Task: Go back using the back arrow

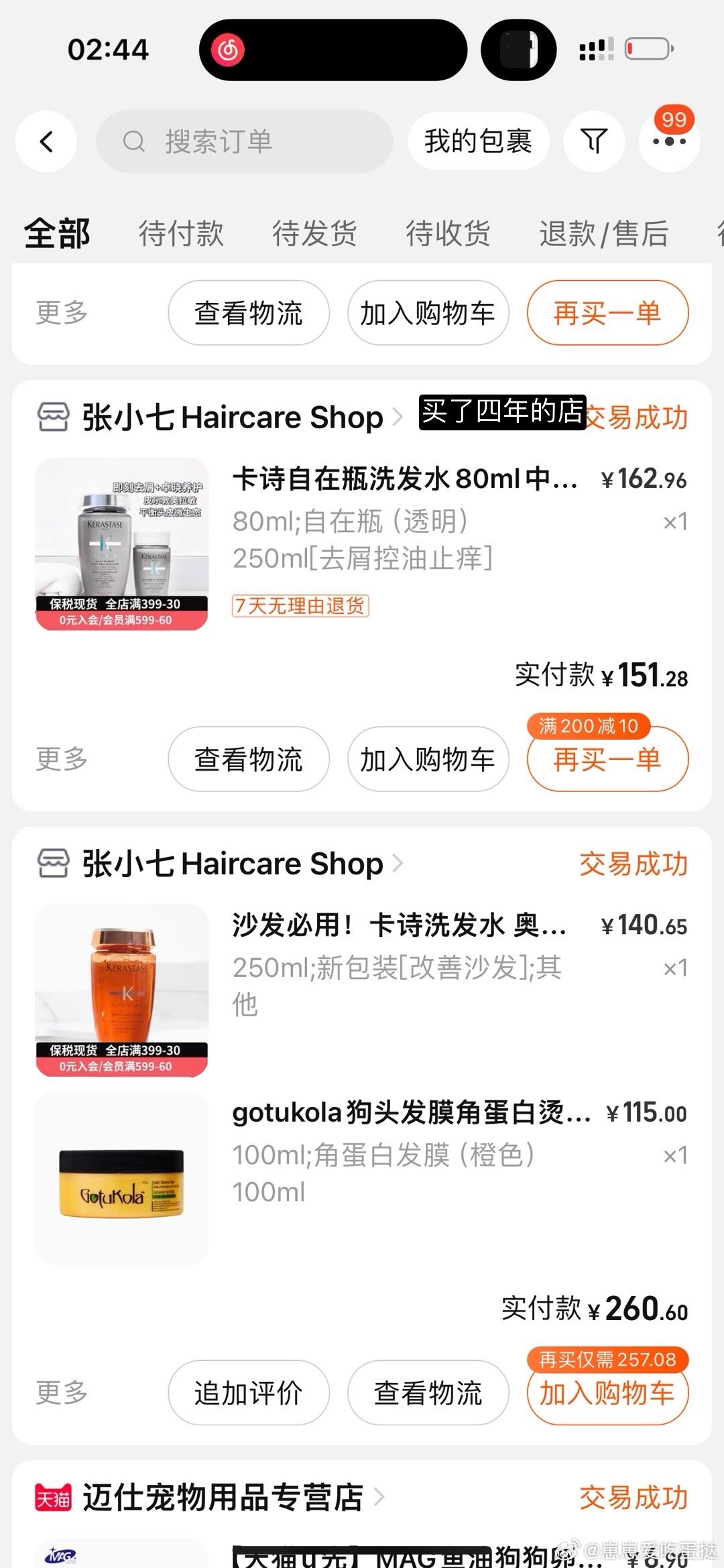Action: point(46,141)
